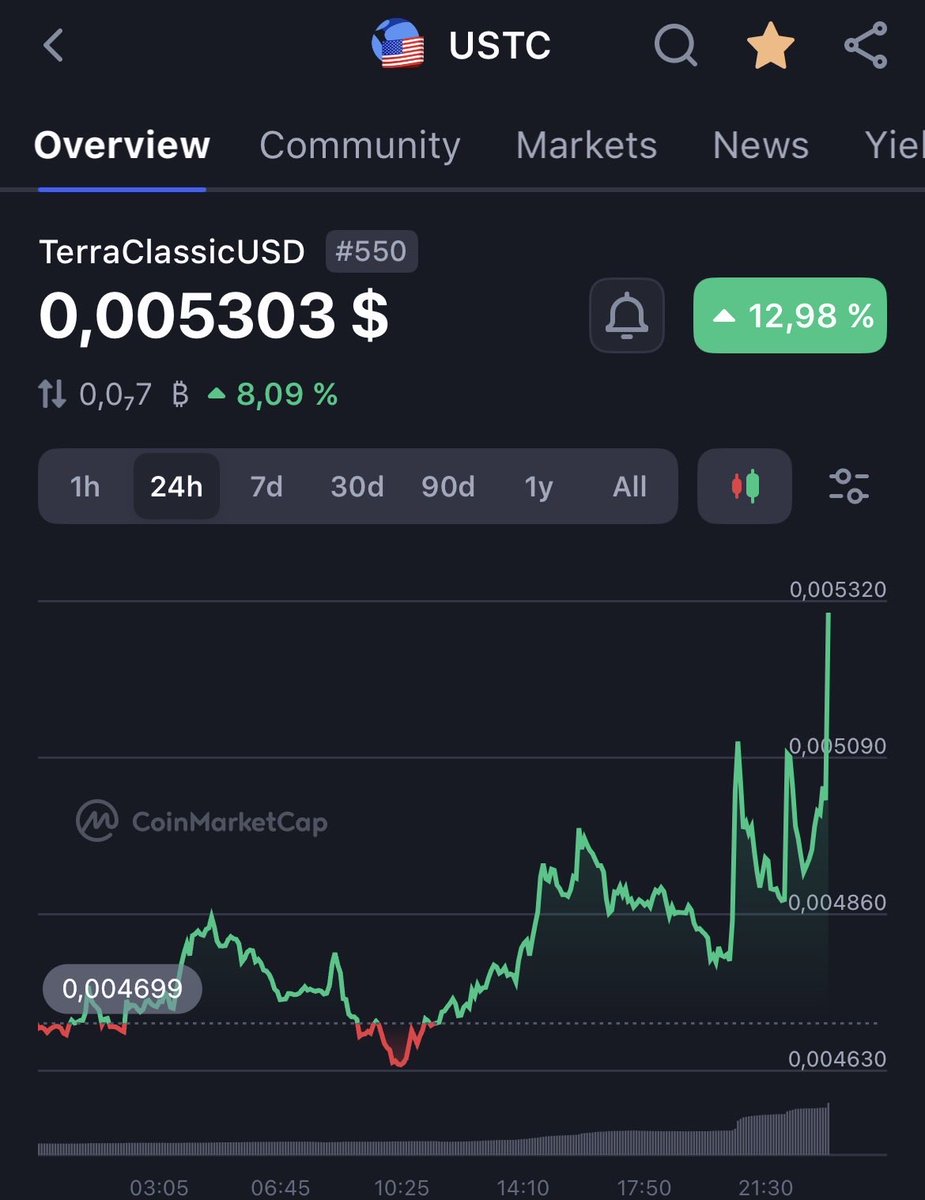The image size is (925, 1200).
Task: Switch chart to 1y range
Action: [x=538, y=487]
